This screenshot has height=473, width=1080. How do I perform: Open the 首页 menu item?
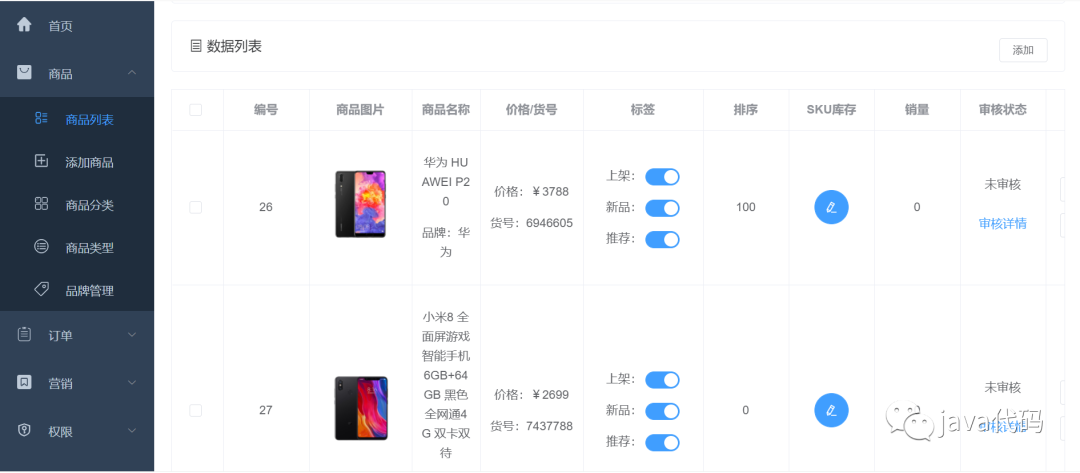(x=60, y=26)
